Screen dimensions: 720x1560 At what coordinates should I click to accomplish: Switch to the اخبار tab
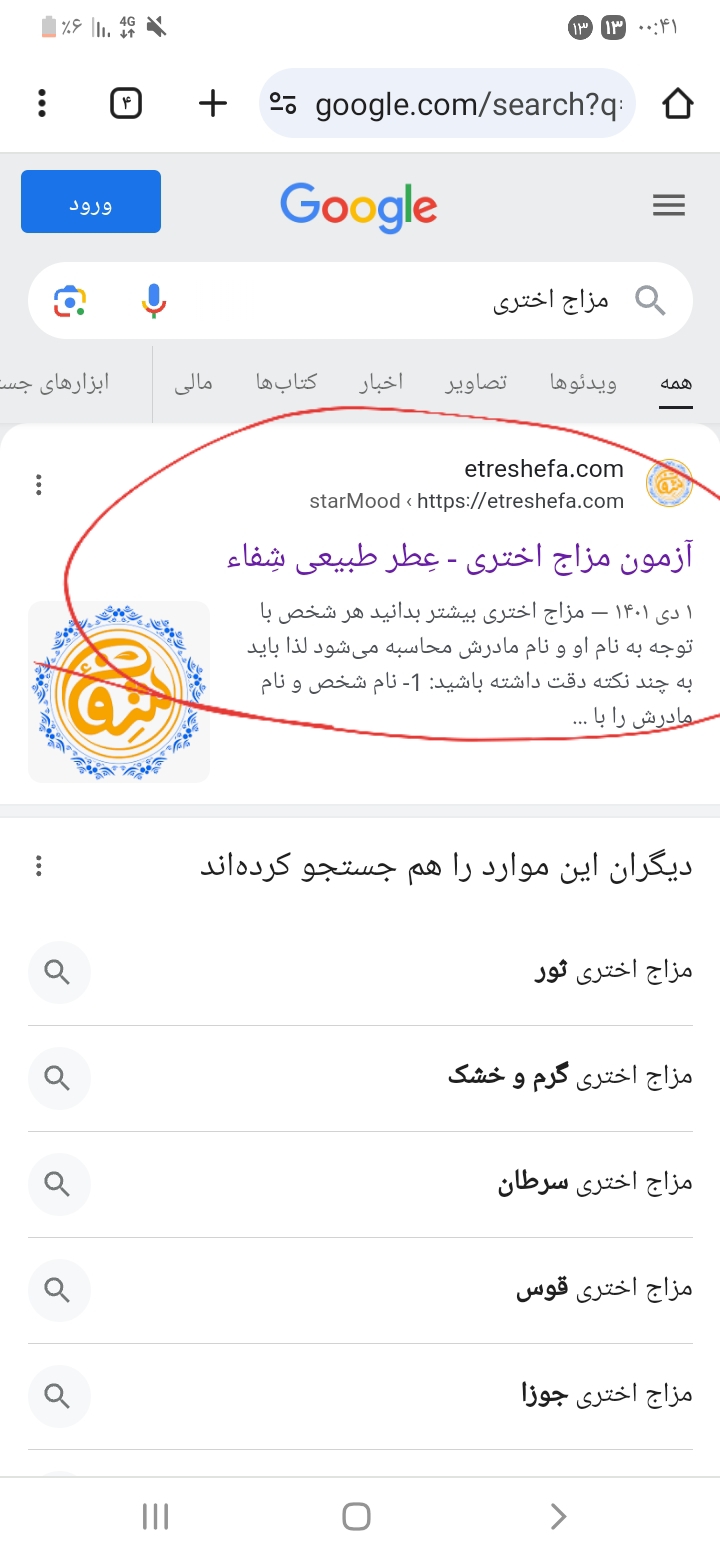click(381, 382)
